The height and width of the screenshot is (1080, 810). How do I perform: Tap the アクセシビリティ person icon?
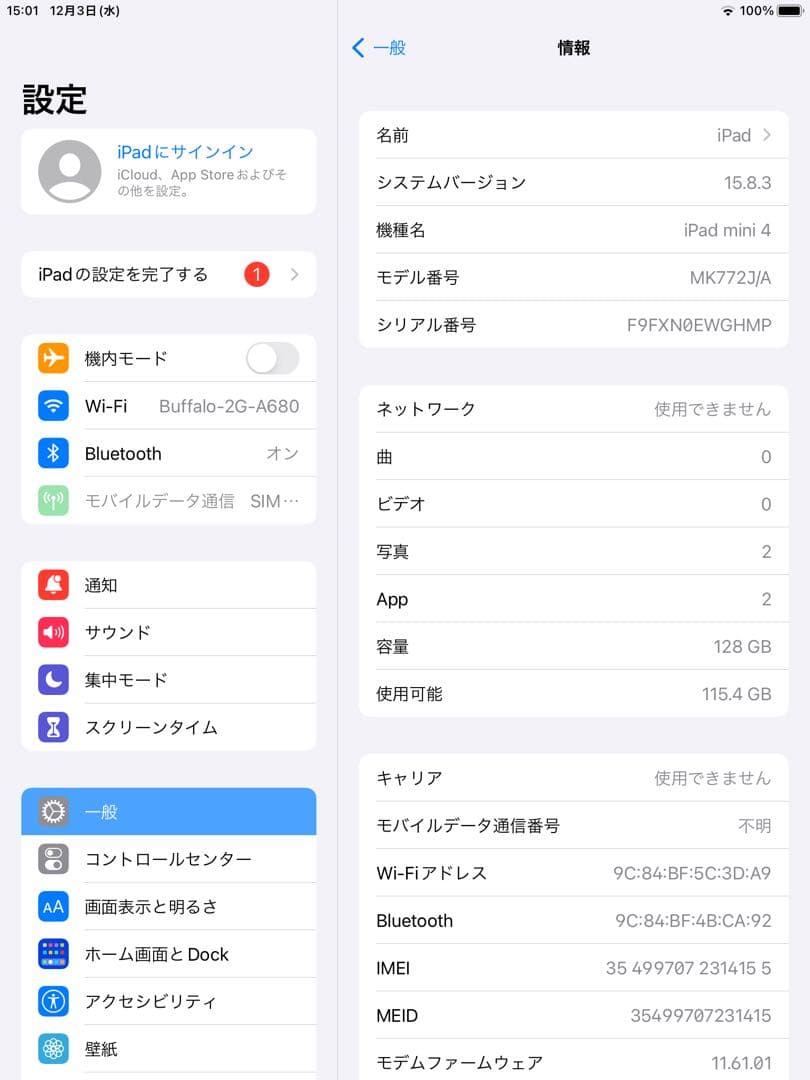click(x=52, y=1000)
